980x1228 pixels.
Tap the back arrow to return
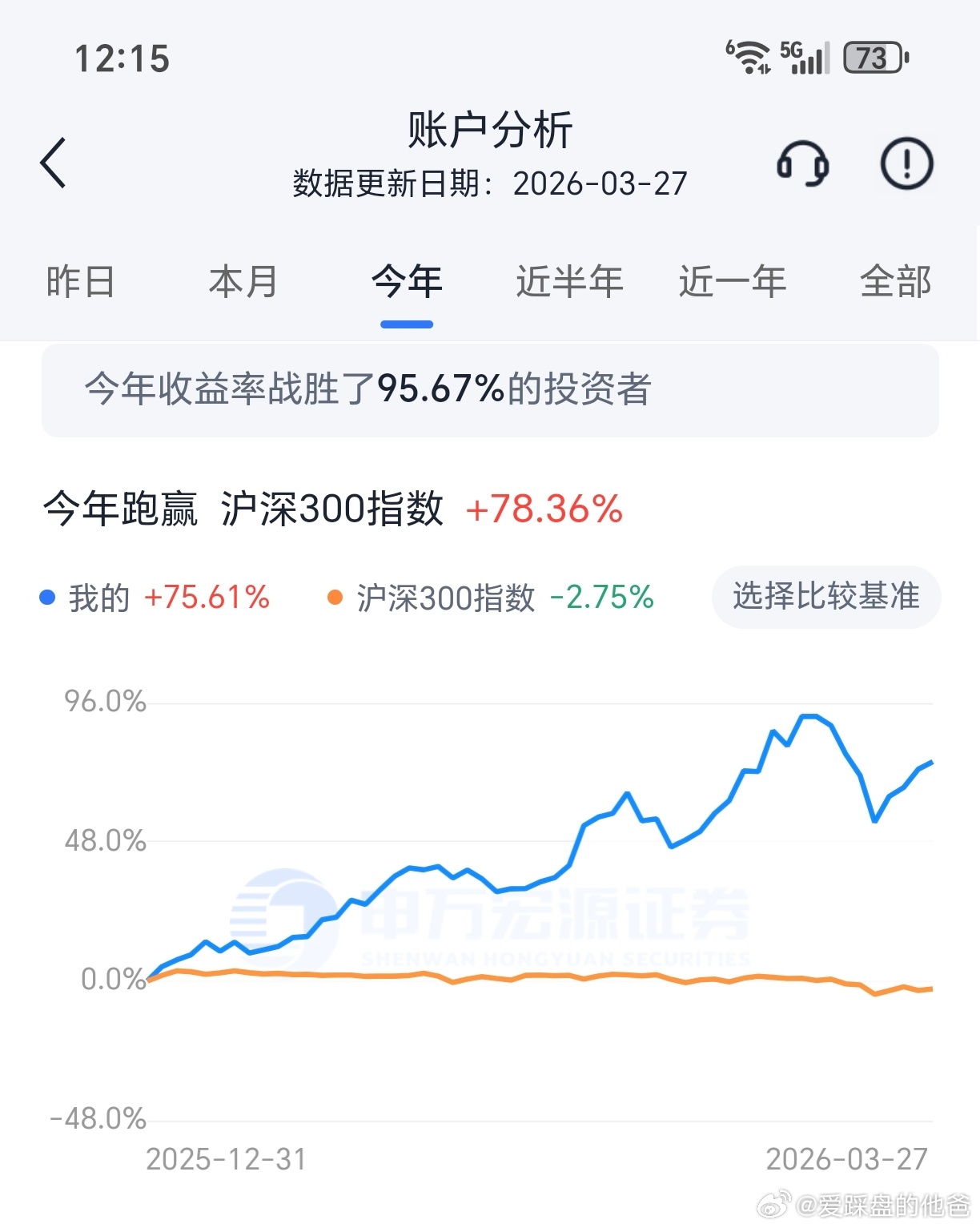[x=53, y=163]
